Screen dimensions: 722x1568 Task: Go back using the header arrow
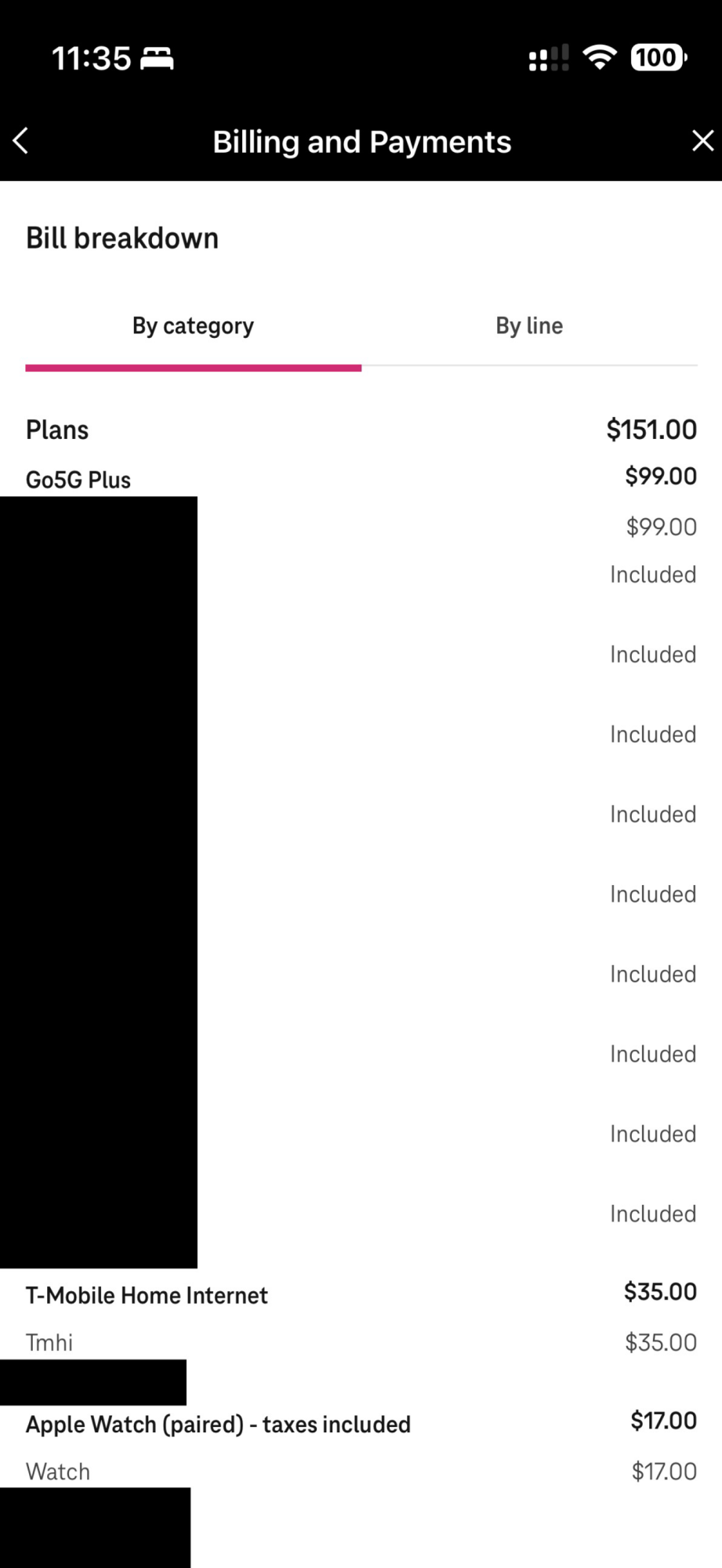point(21,141)
